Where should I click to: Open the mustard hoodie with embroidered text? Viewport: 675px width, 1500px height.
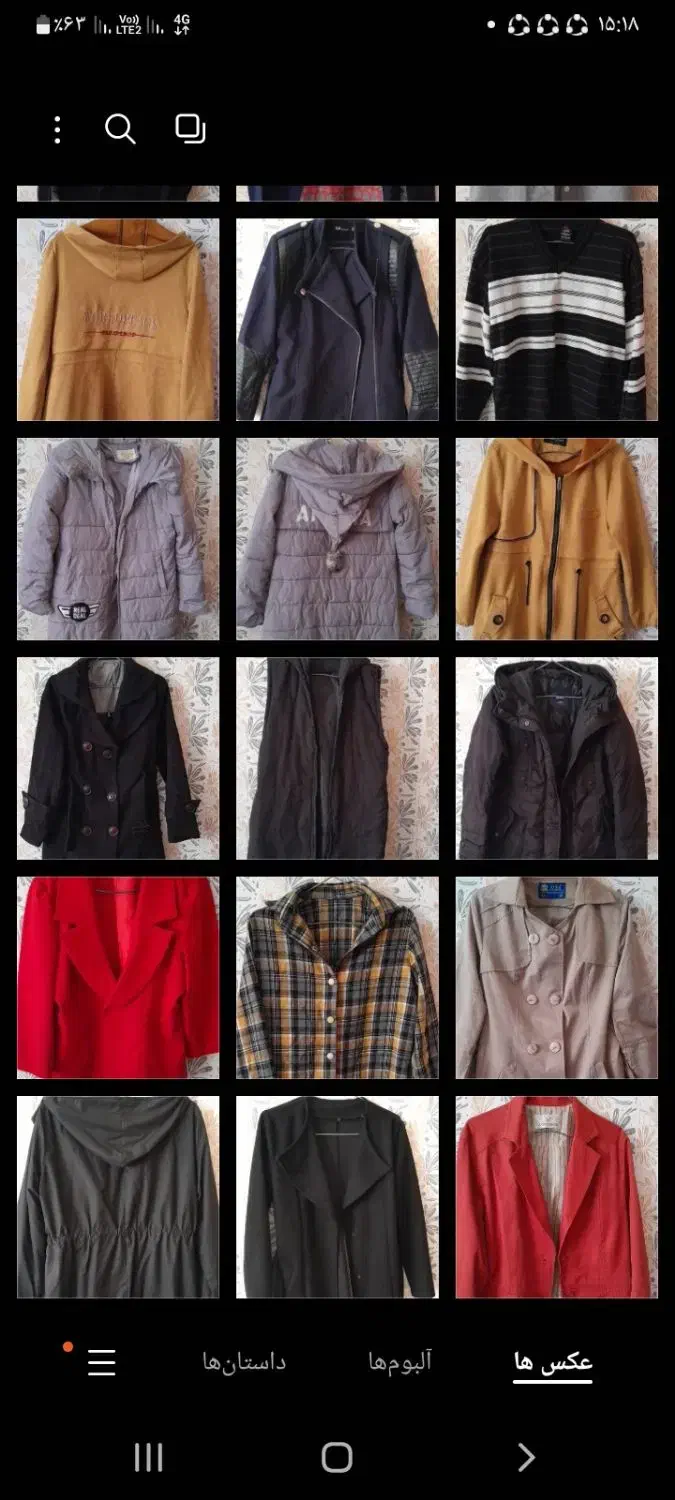tap(118, 319)
